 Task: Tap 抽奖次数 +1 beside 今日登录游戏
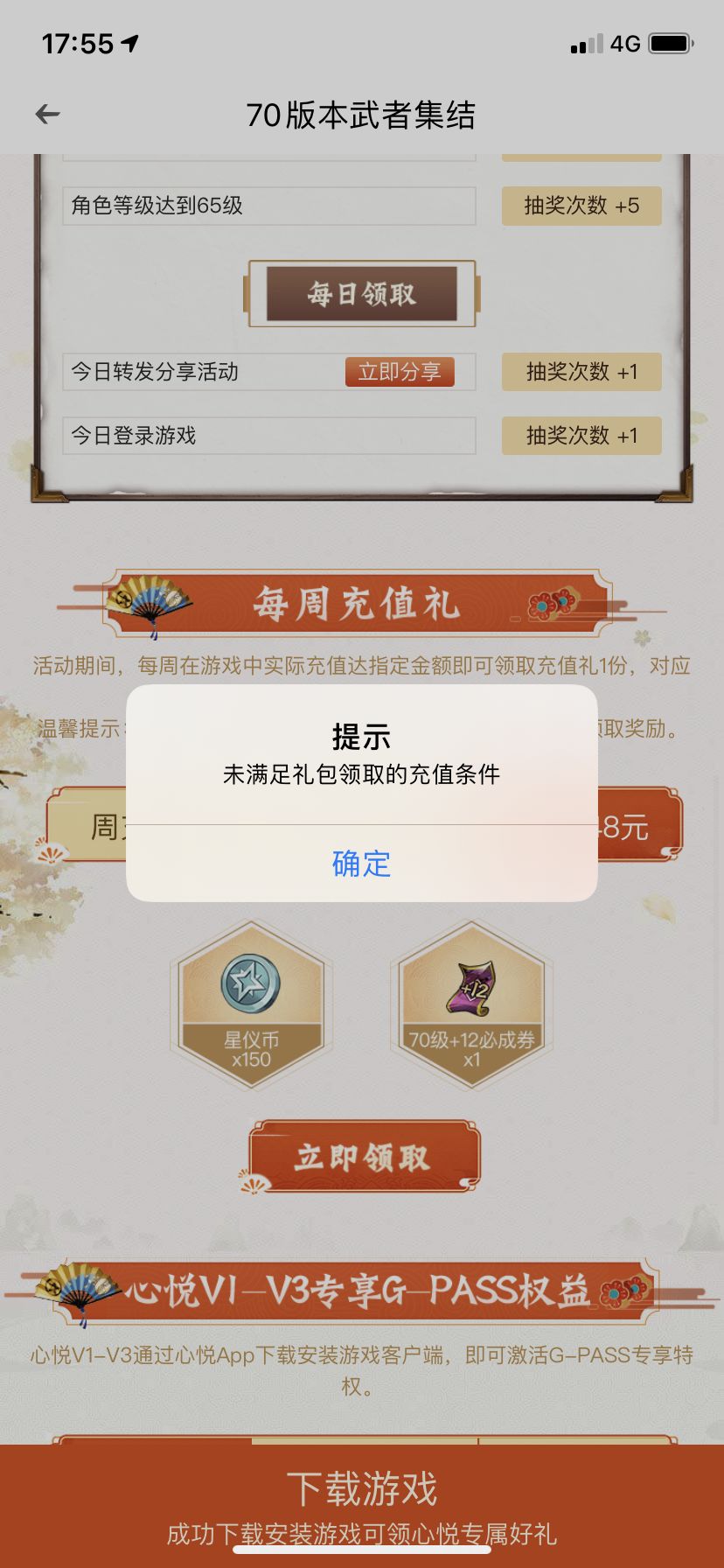pyautogui.click(x=581, y=435)
